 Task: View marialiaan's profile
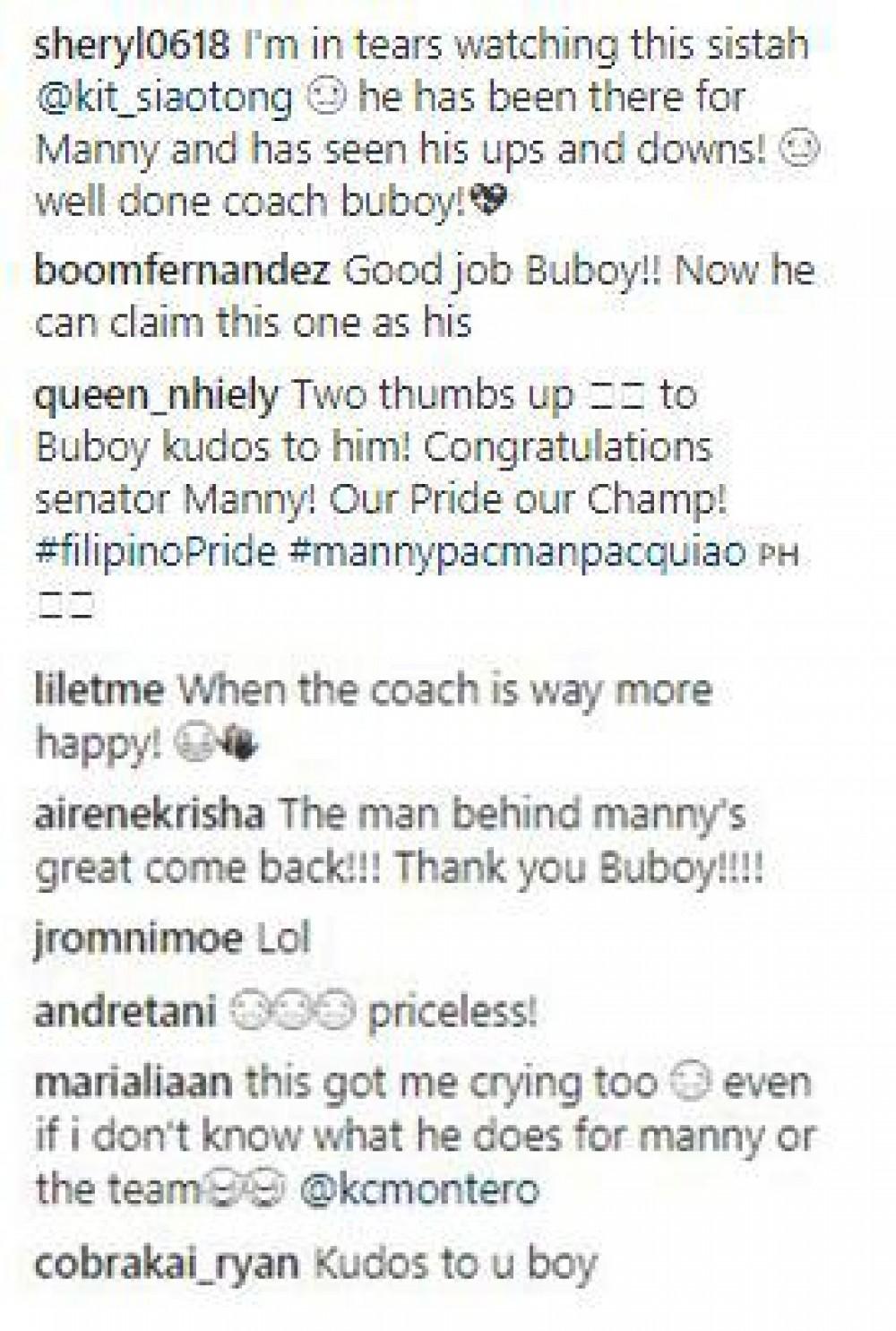(133, 1084)
